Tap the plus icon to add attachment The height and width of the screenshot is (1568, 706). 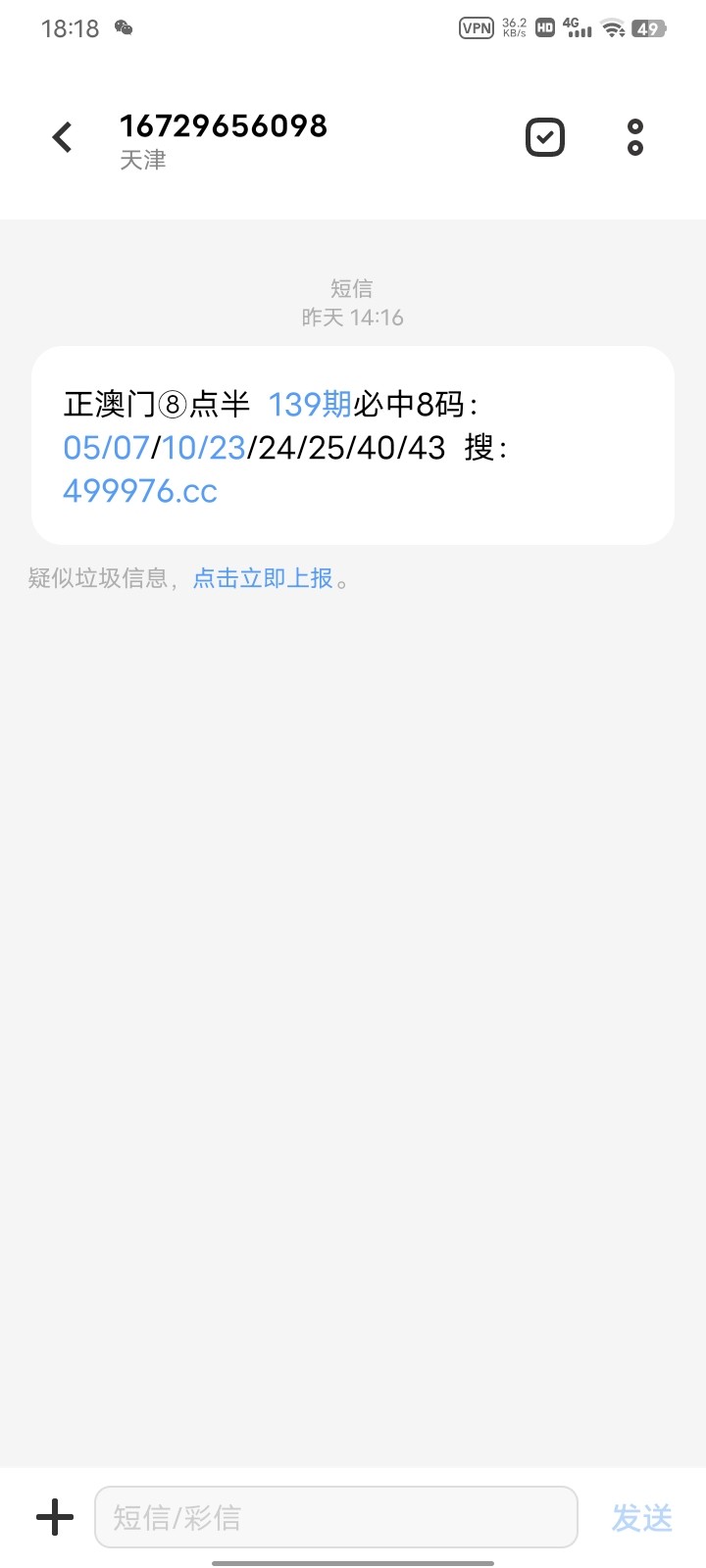point(54,1516)
